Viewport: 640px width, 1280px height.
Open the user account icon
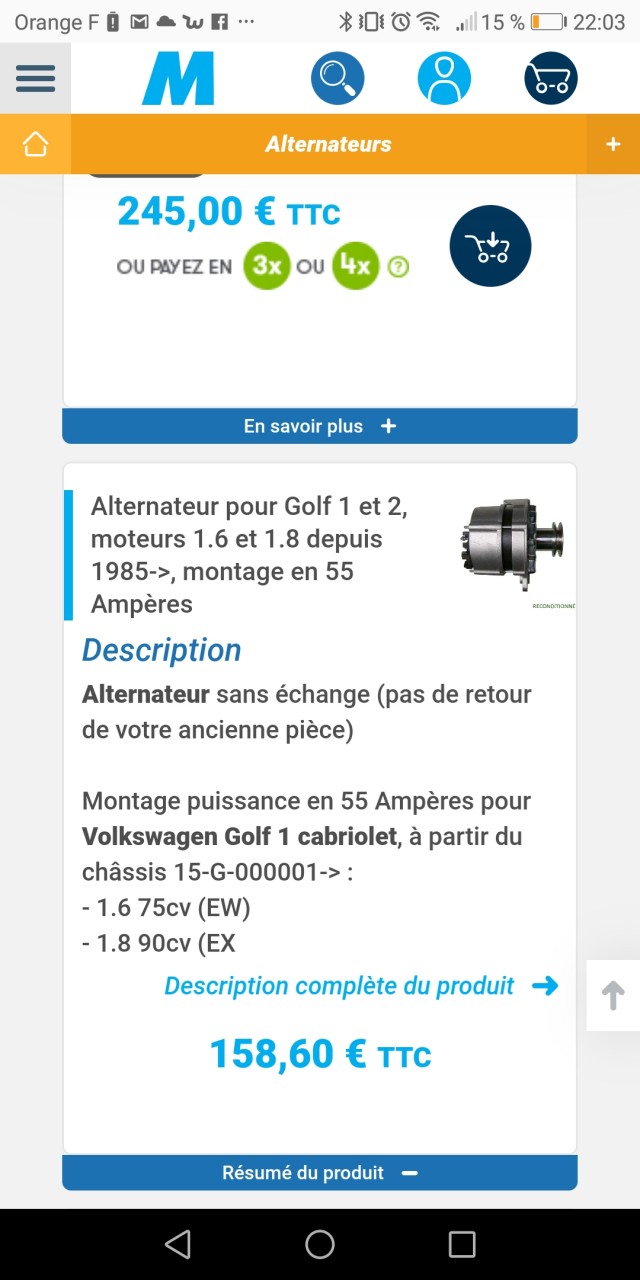[x=444, y=78]
